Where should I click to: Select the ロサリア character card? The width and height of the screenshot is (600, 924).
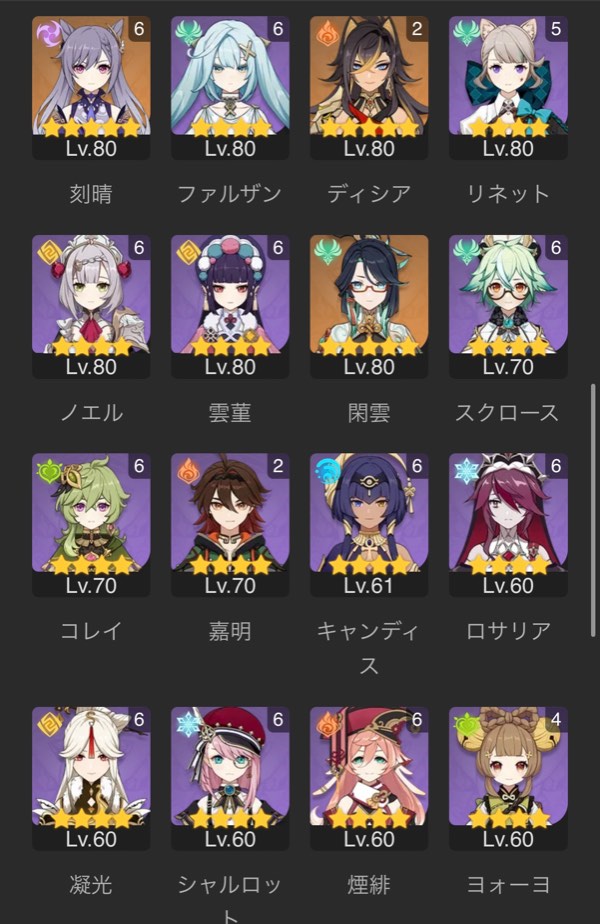click(508, 523)
